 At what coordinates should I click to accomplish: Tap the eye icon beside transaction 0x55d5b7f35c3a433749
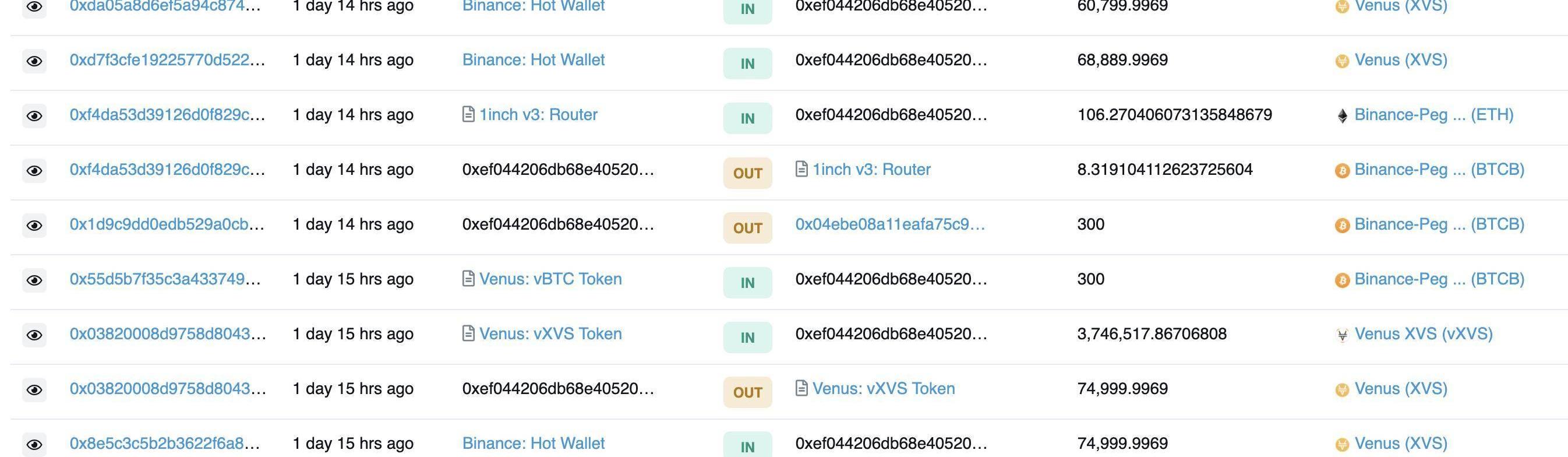(35, 280)
